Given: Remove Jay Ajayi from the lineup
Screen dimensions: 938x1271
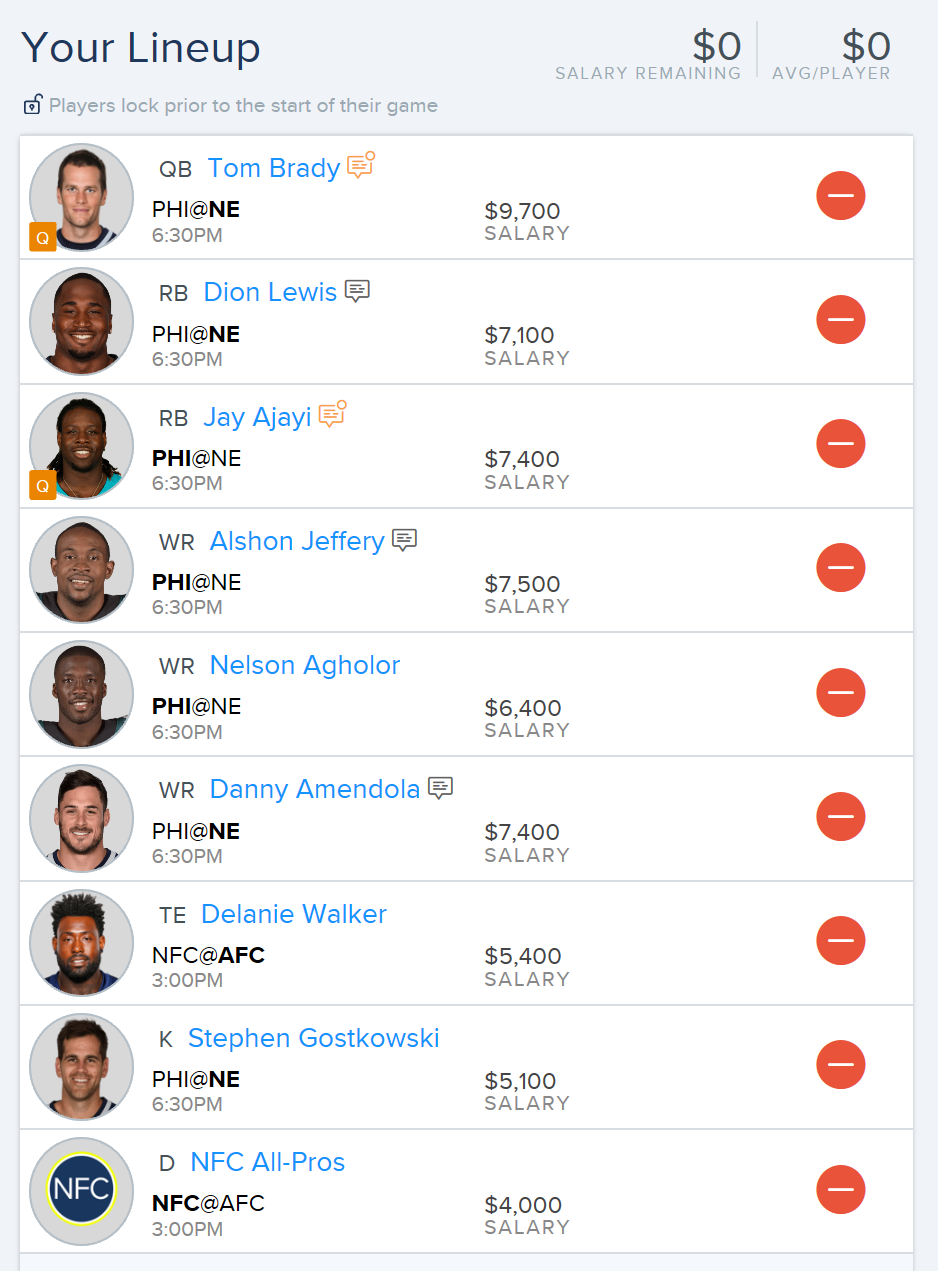Looking at the screenshot, I should point(841,443).
